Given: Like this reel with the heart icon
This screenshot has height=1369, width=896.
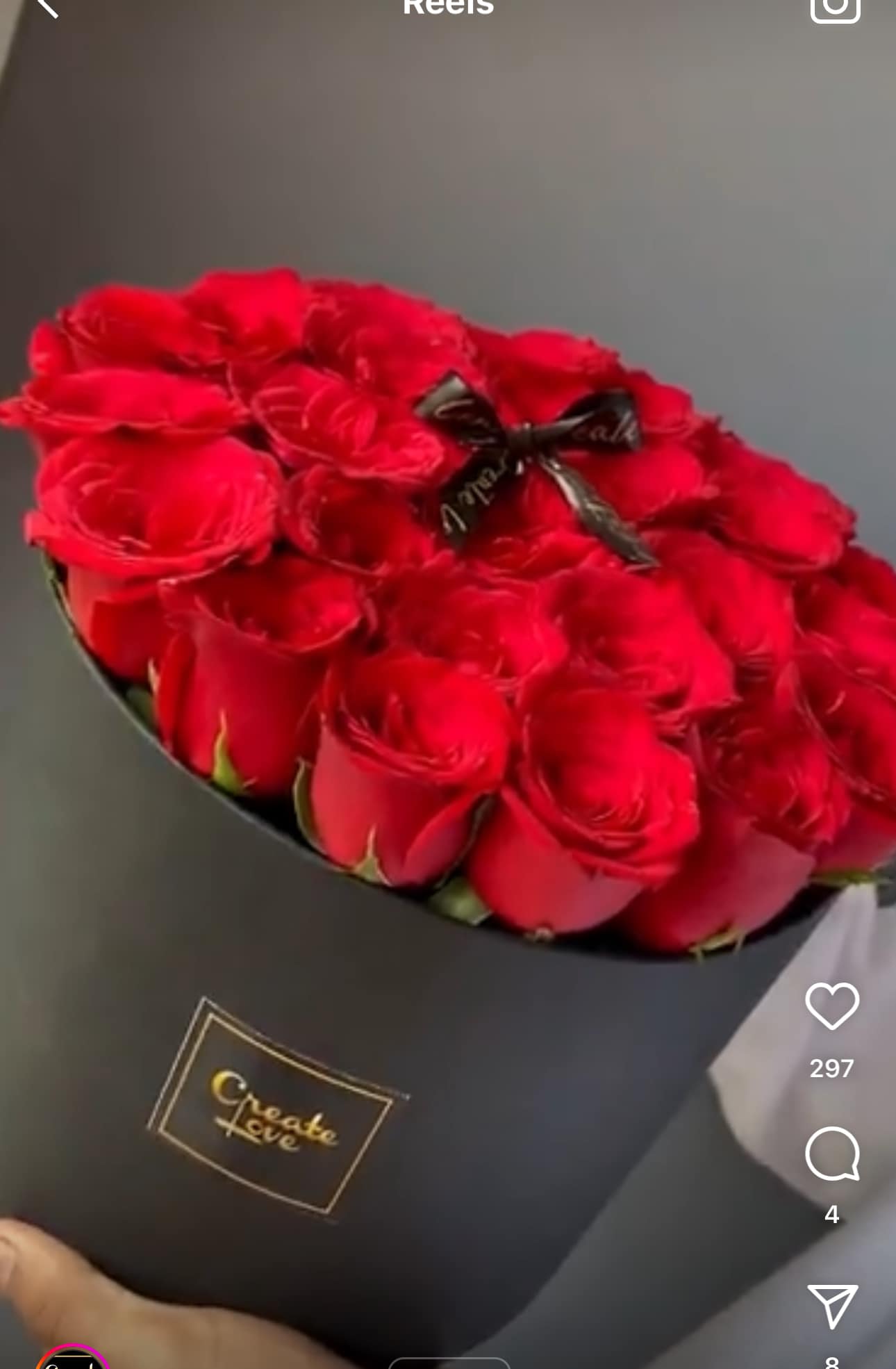Looking at the screenshot, I should click(x=832, y=1006).
